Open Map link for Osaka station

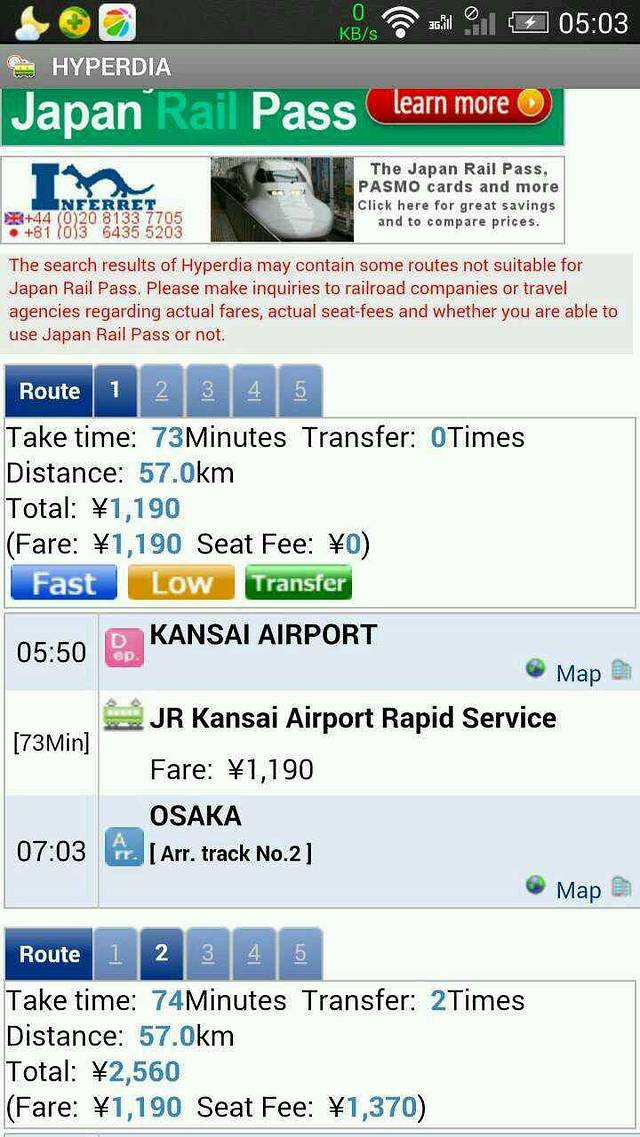pyautogui.click(x=577, y=889)
